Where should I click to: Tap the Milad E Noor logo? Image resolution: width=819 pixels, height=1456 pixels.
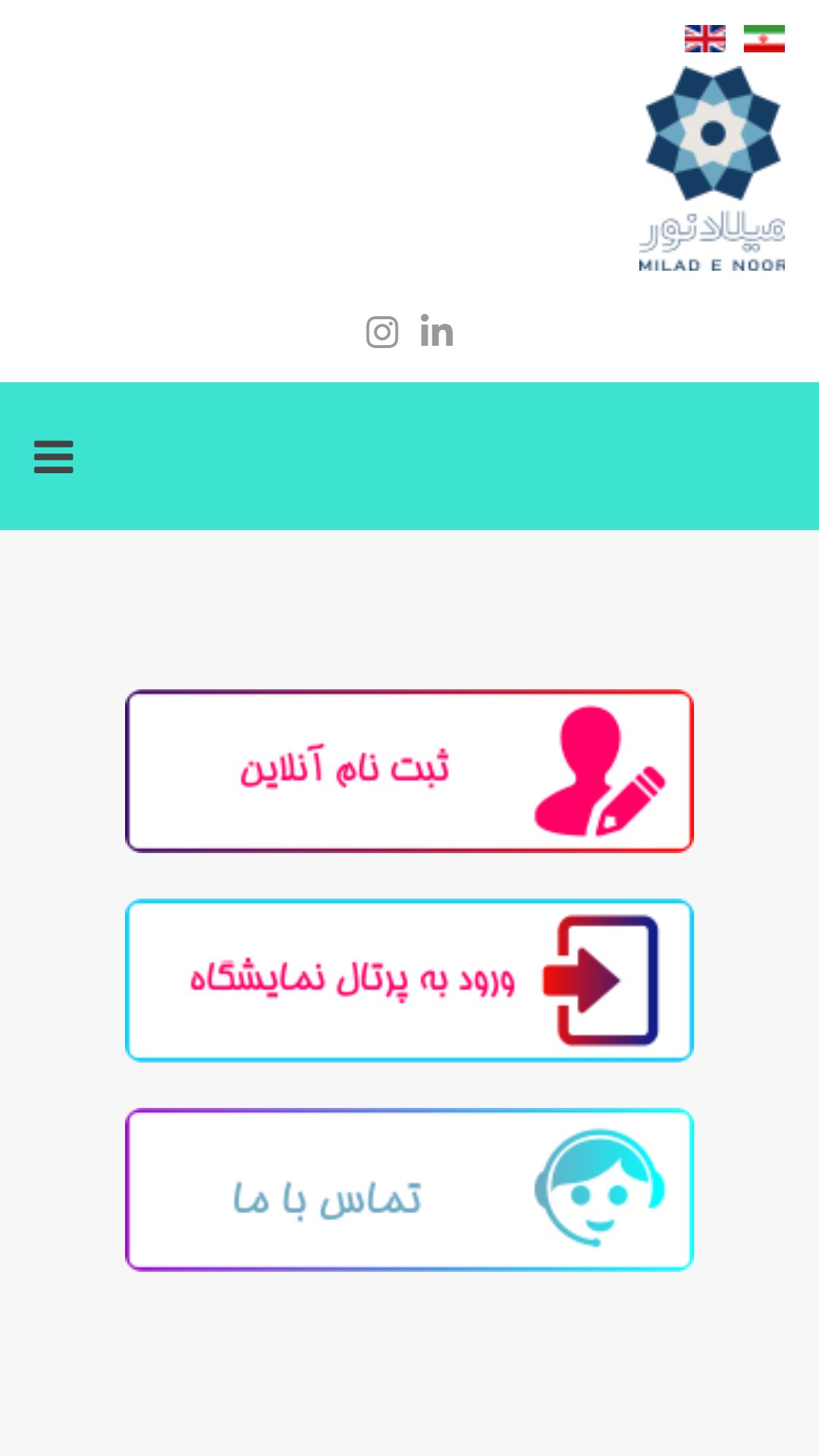(712, 169)
